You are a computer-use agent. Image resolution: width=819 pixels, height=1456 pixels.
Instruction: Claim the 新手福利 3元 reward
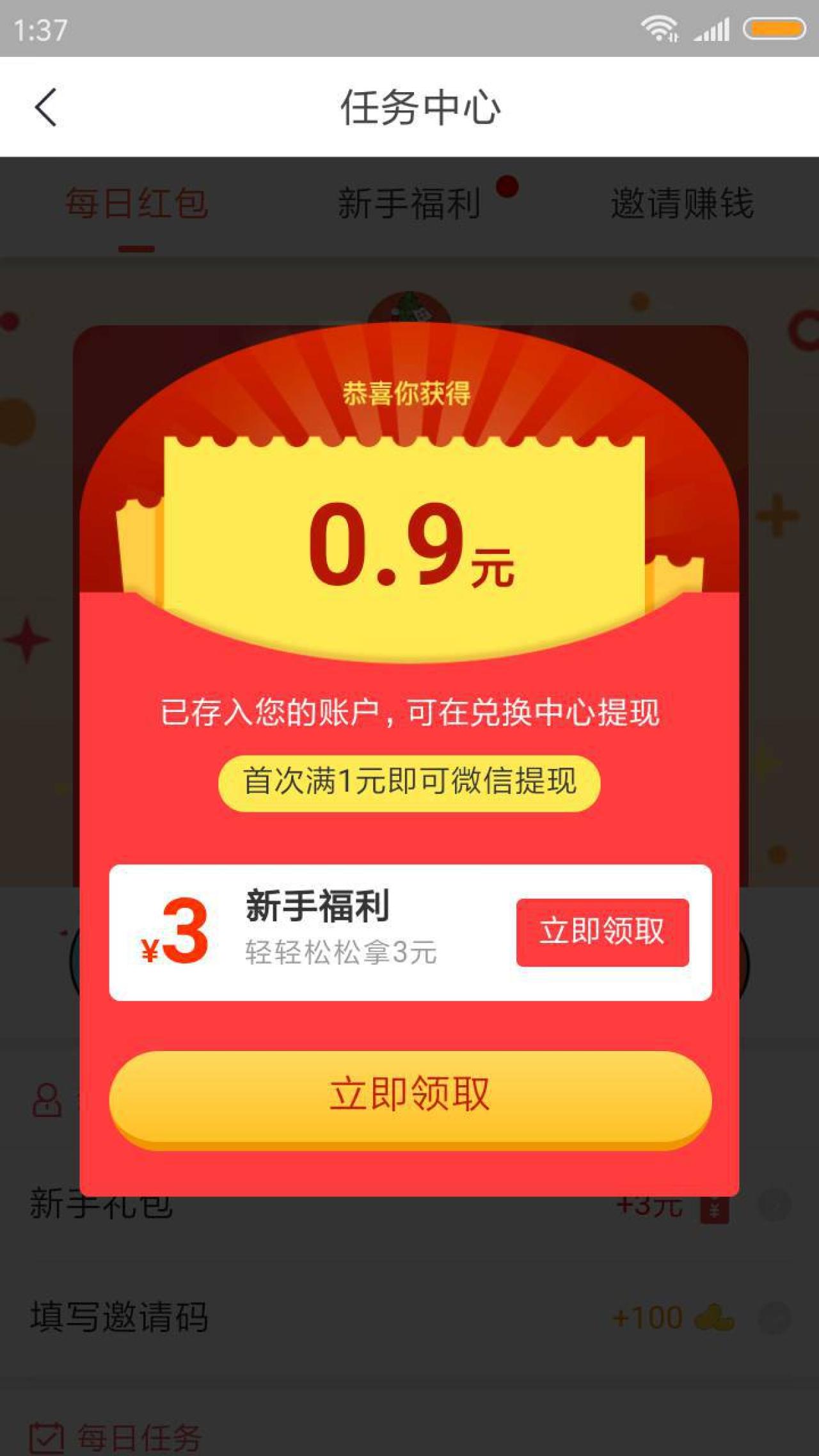(x=602, y=932)
